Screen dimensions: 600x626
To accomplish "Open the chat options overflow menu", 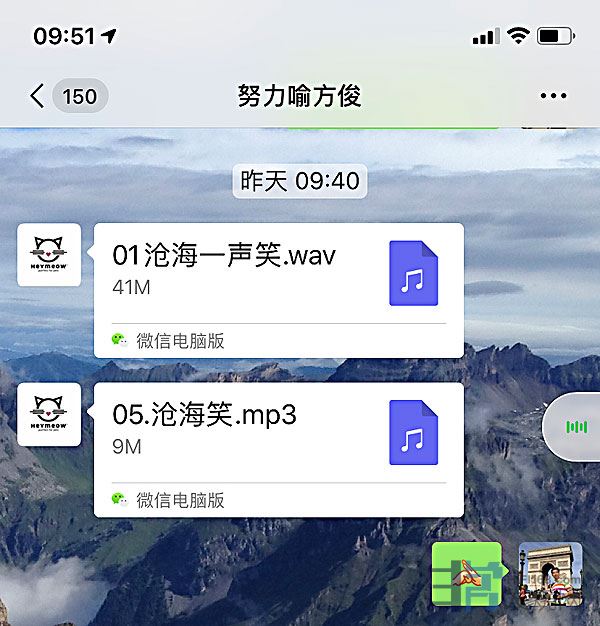I will 553,96.
